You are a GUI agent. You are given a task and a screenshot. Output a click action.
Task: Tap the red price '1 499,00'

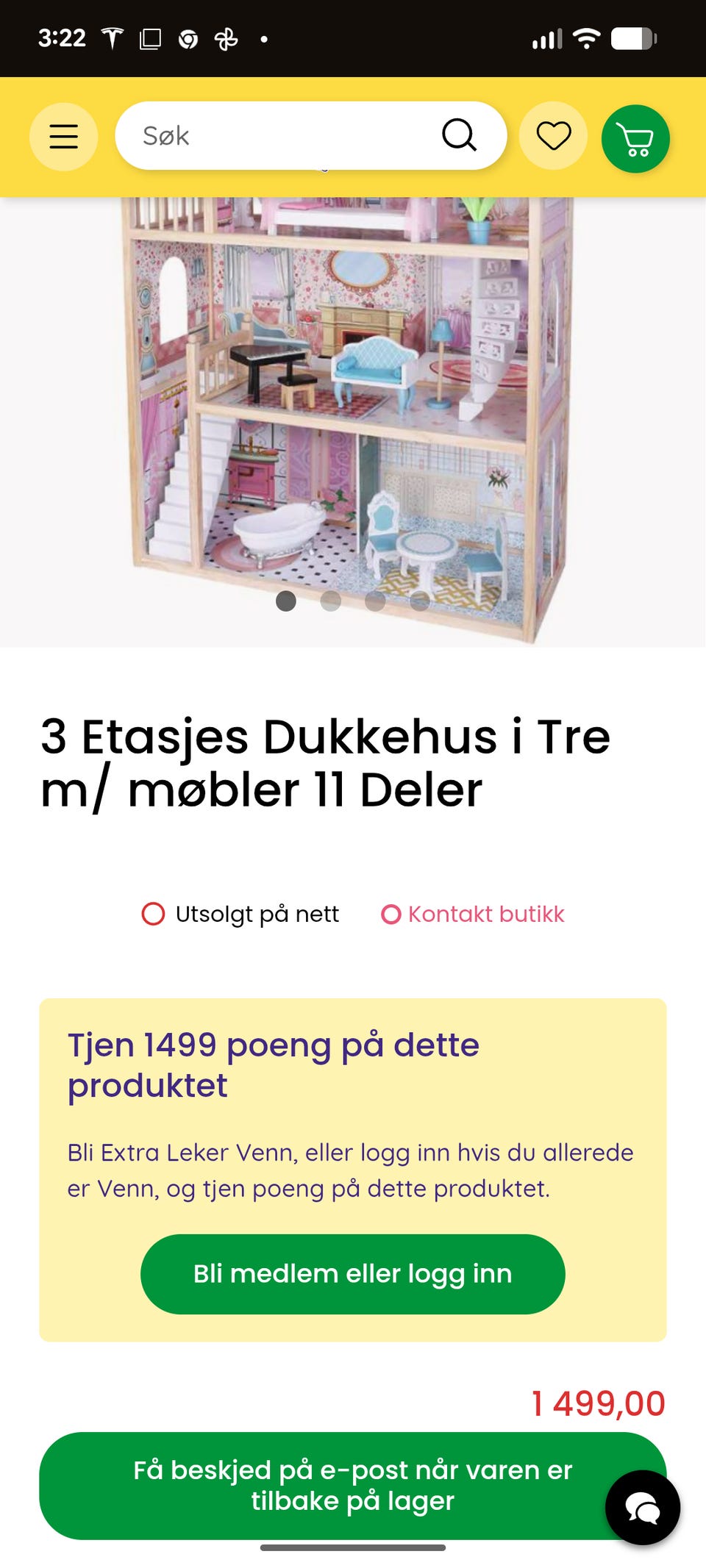(597, 1402)
